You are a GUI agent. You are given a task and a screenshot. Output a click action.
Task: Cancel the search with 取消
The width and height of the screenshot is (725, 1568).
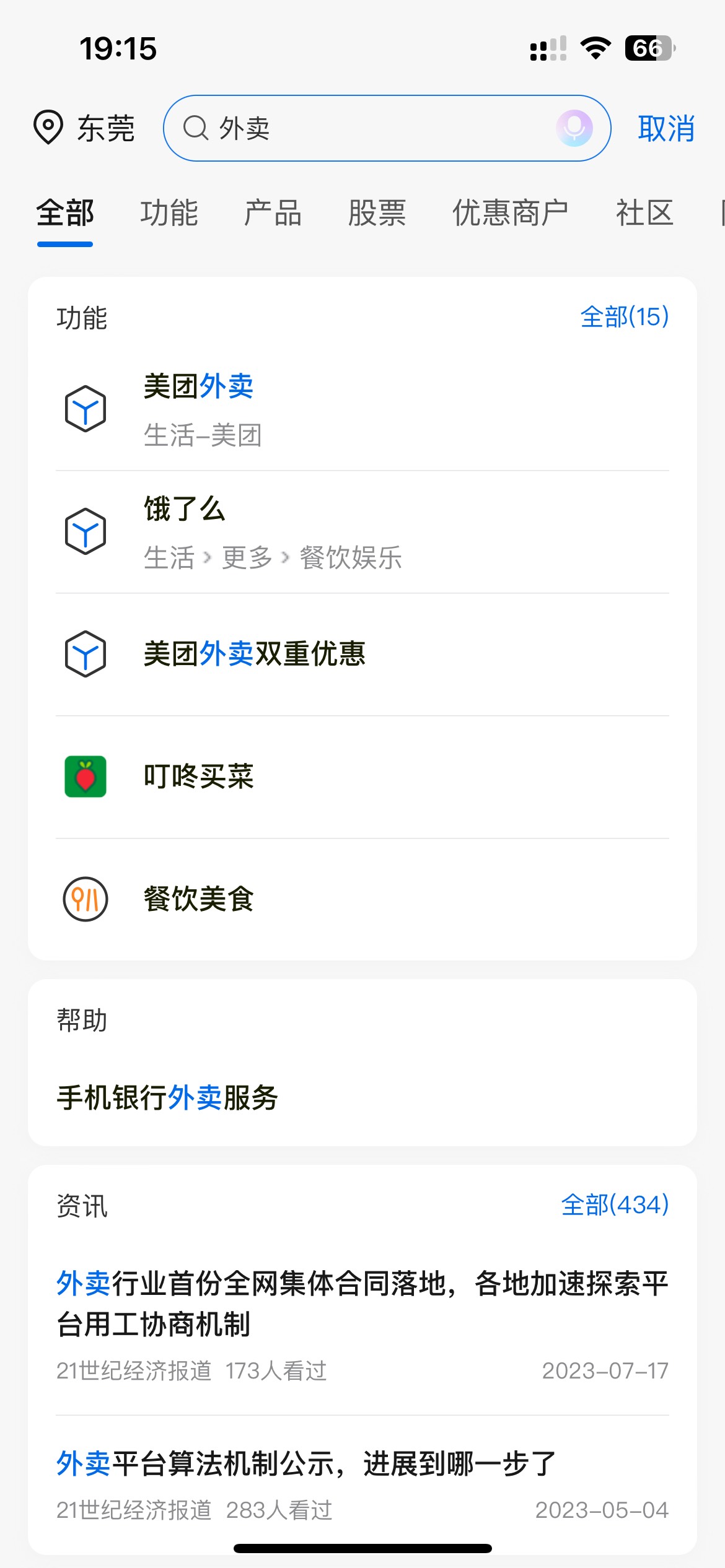click(x=666, y=129)
